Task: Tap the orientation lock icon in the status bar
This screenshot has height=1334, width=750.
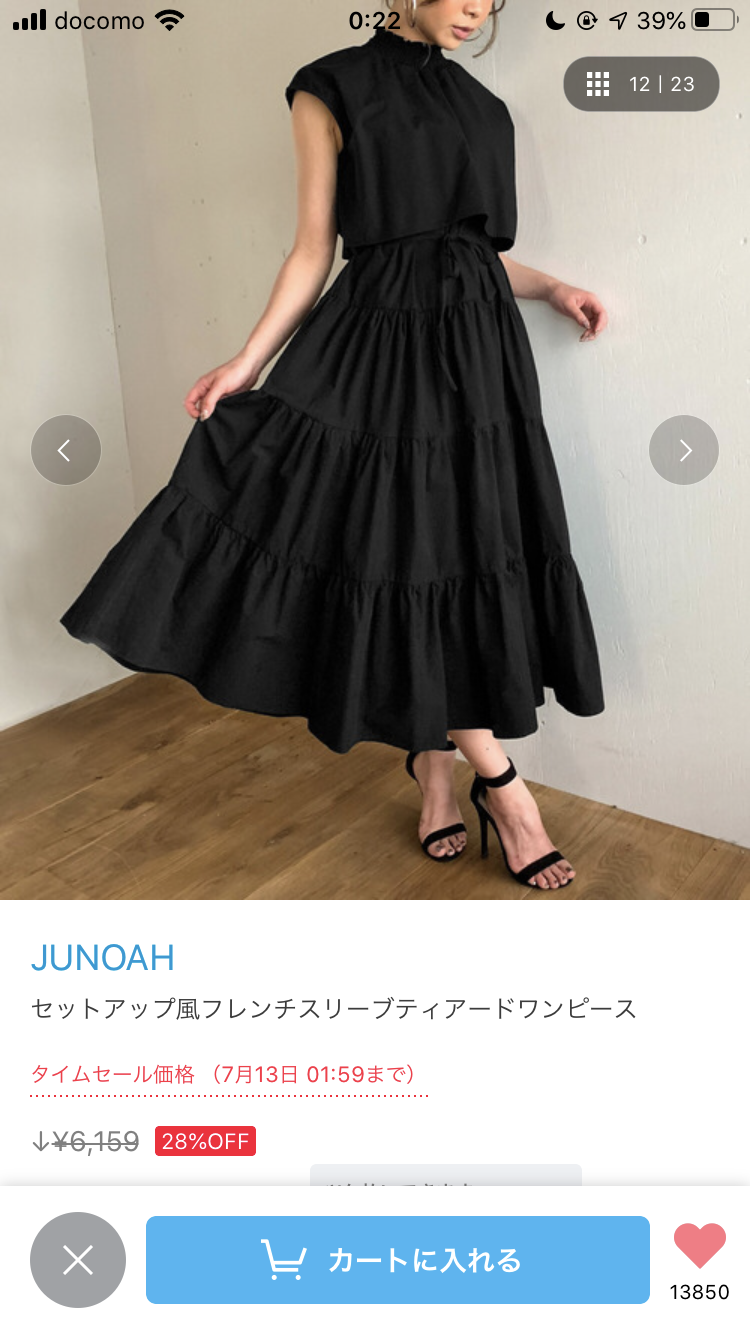Action: (586, 18)
